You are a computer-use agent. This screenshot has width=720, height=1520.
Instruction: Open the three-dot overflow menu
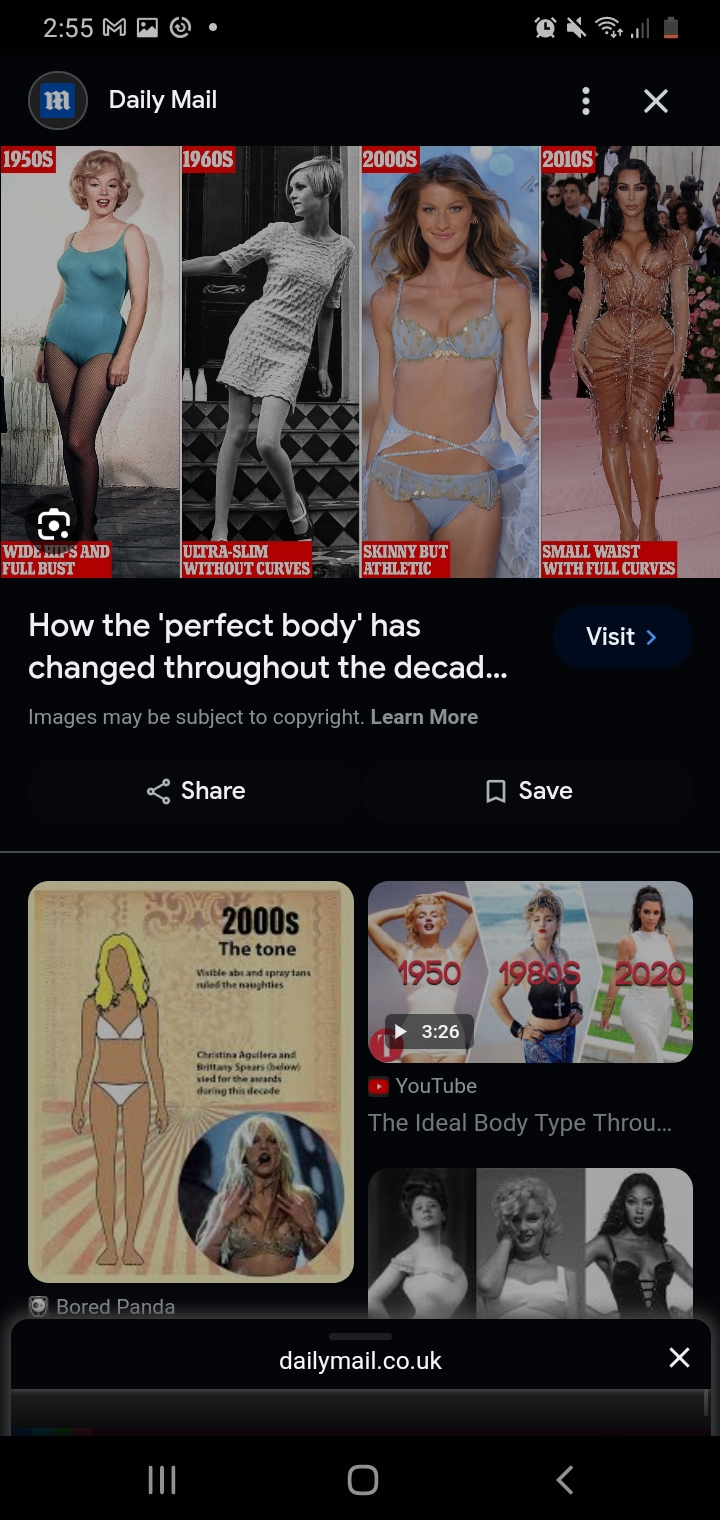[x=586, y=101]
